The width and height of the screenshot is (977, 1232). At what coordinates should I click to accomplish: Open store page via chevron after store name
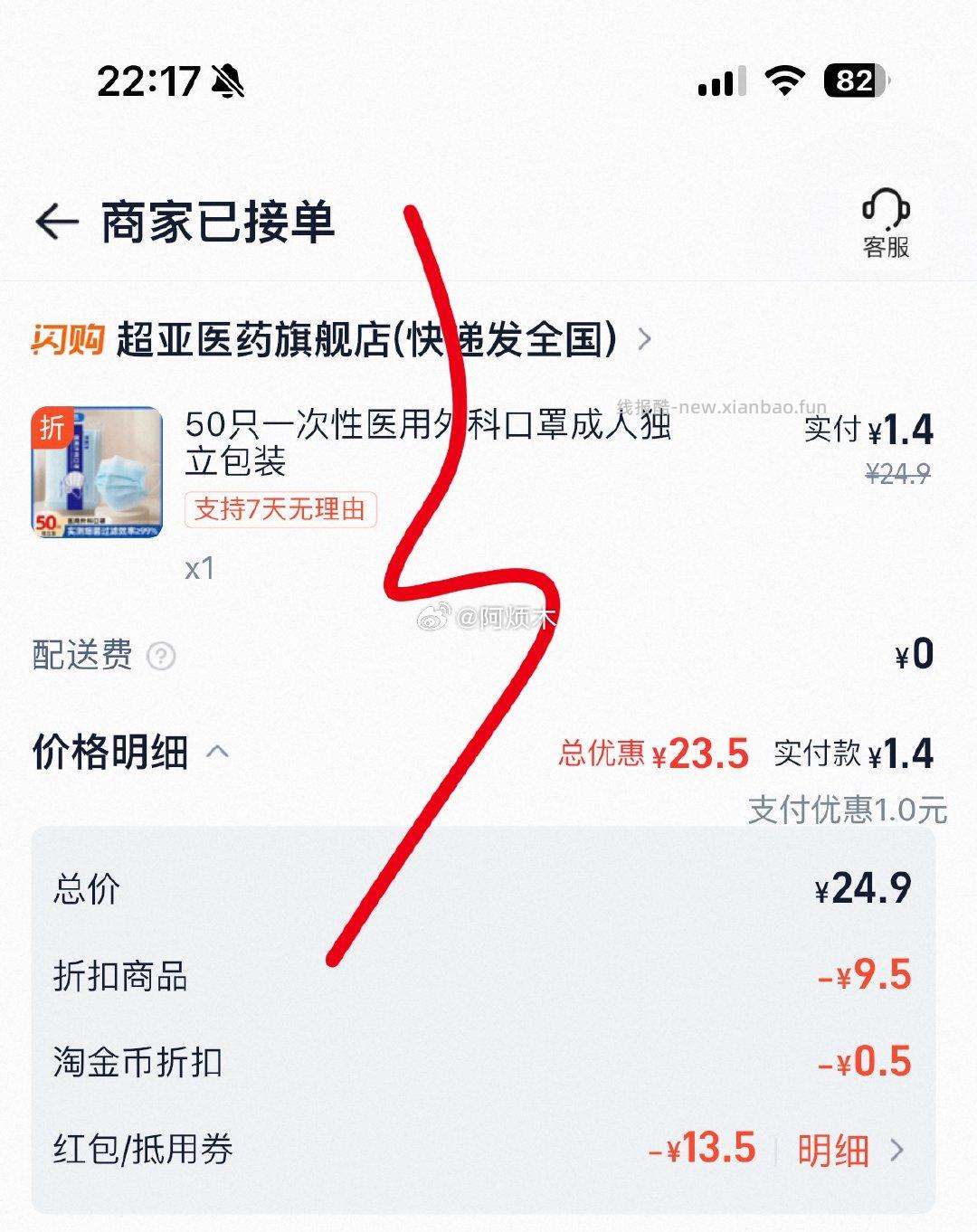click(644, 337)
